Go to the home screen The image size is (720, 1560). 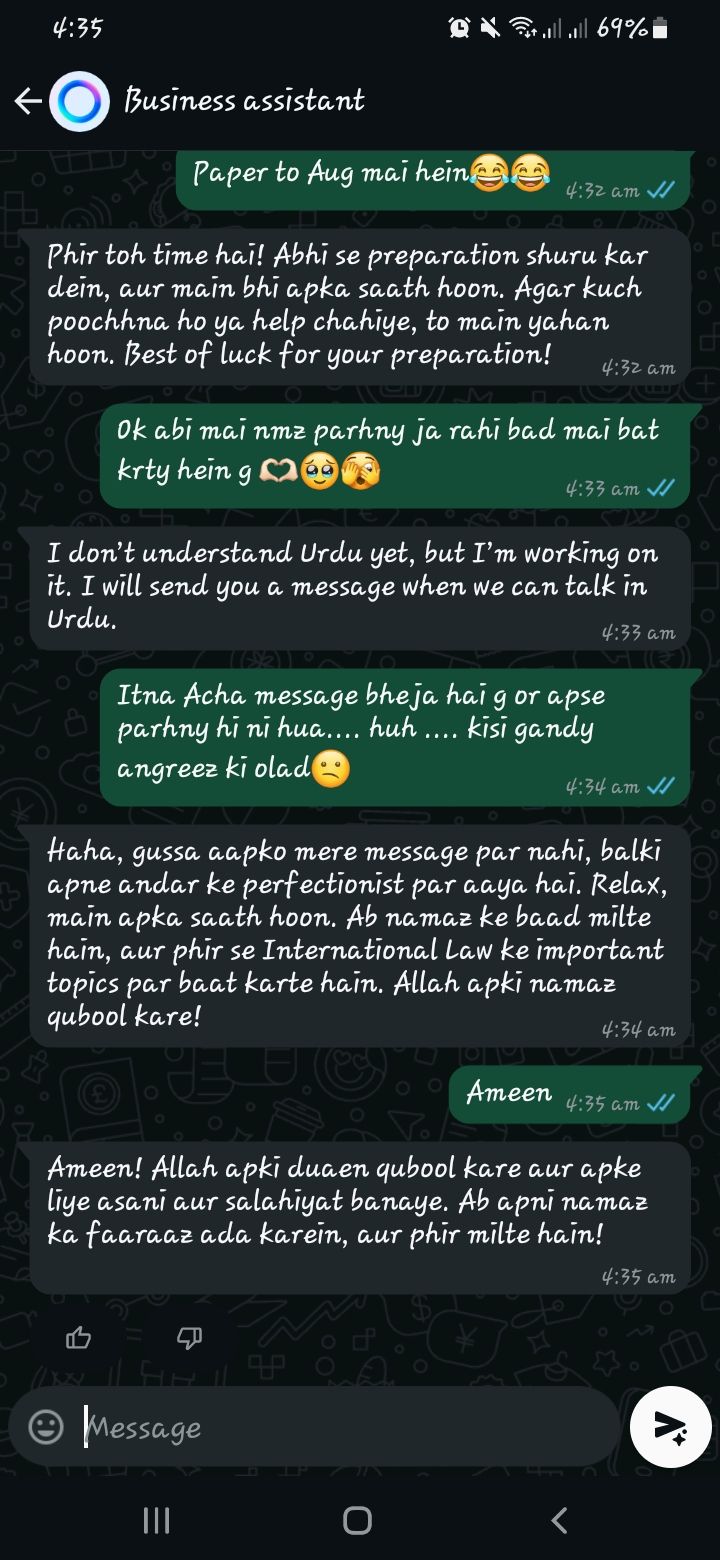point(358,1521)
